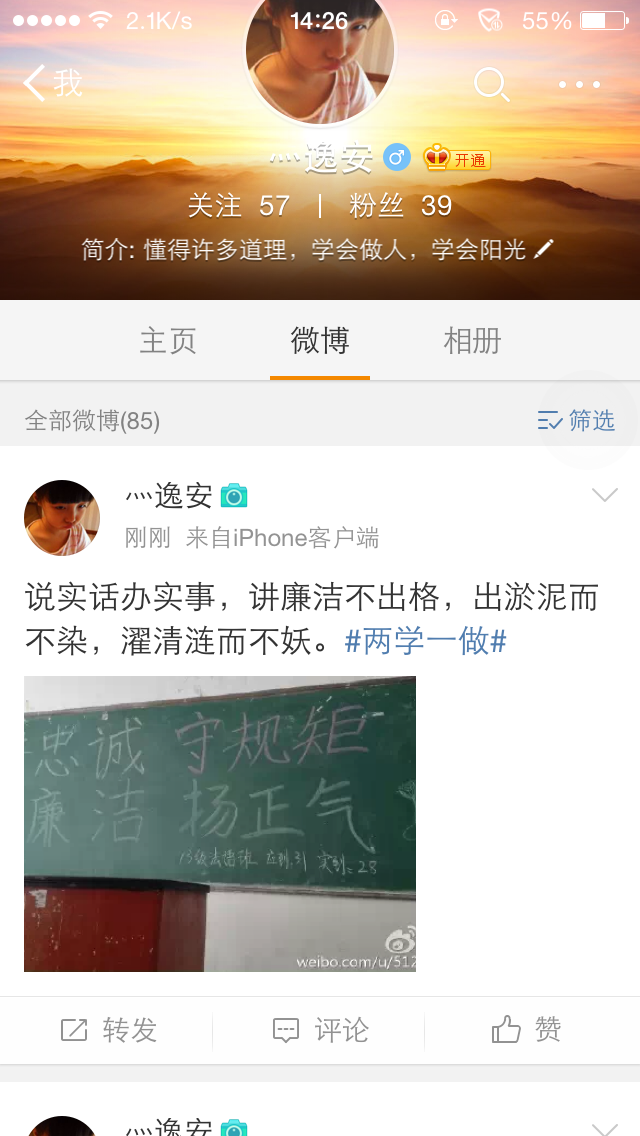The height and width of the screenshot is (1136, 640).
Task: Select the 微博 tab
Action: [x=320, y=341]
